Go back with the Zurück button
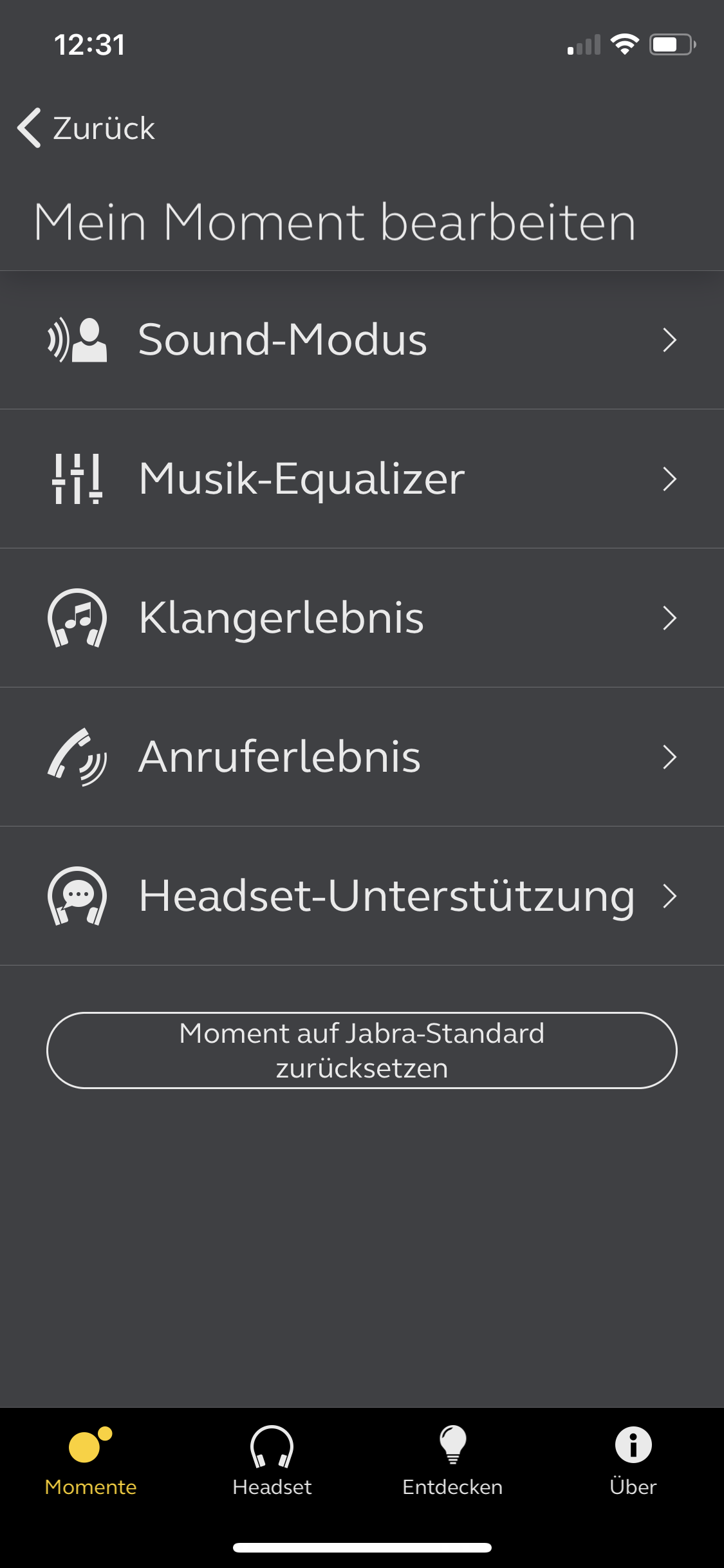The height and width of the screenshot is (1568, 724). pos(87,128)
